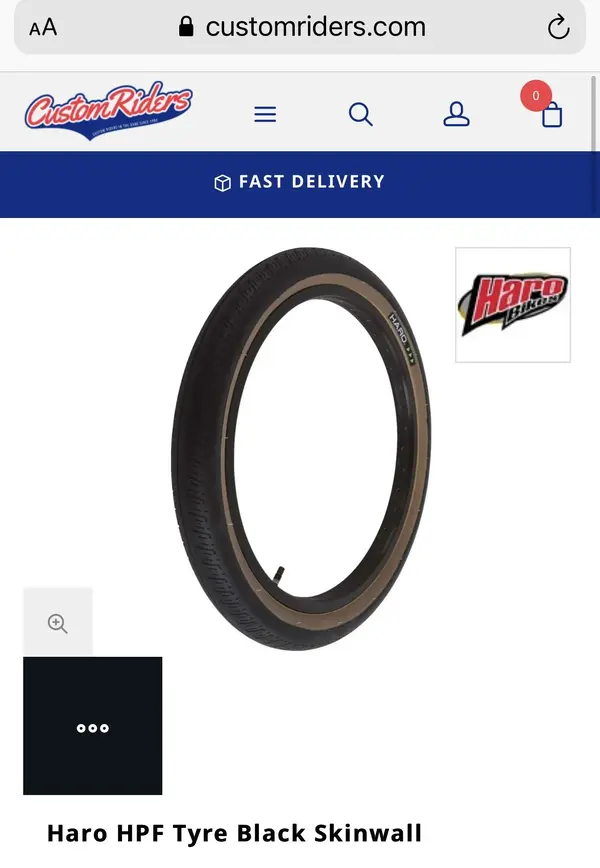Tap the Fast Delivery banner
This screenshot has width=600, height=868.
(x=300, y=183)
